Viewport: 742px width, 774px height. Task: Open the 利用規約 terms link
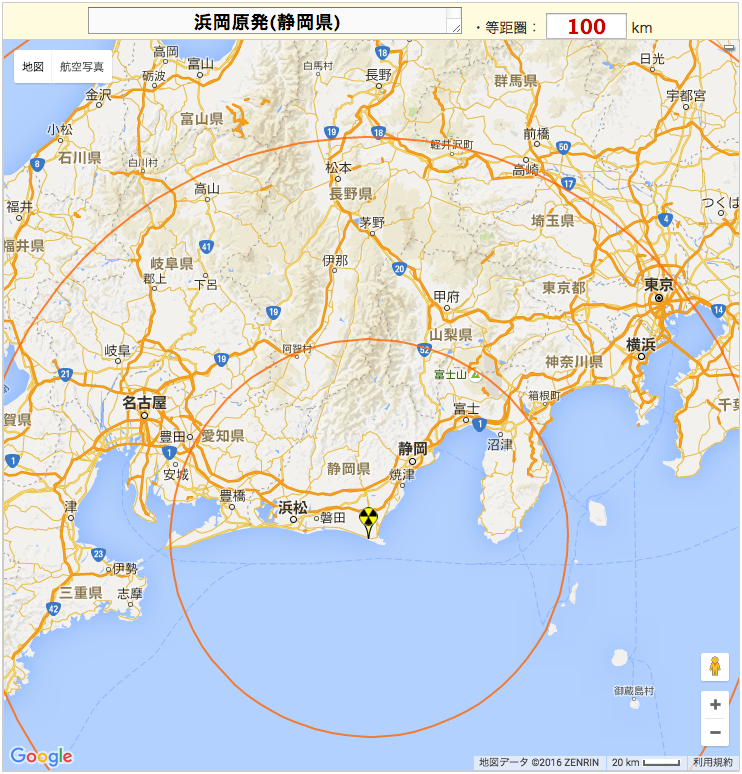712,762
